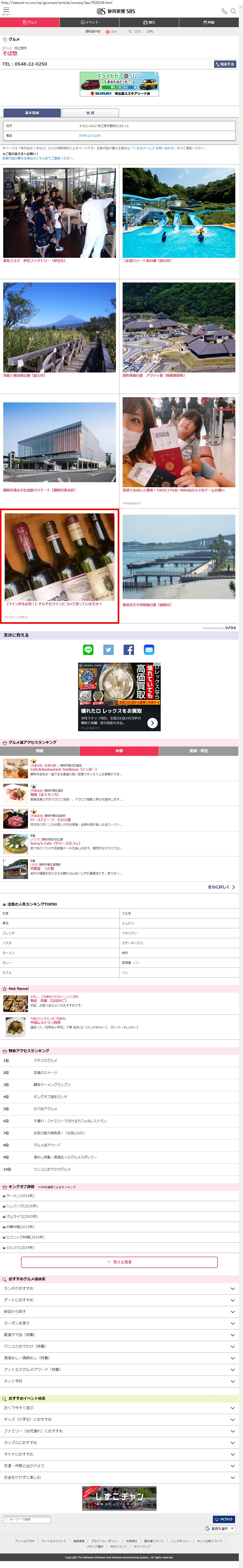Share this page on Facebook
This screenshot has width=243, height=1568.
tap(128, 650)
